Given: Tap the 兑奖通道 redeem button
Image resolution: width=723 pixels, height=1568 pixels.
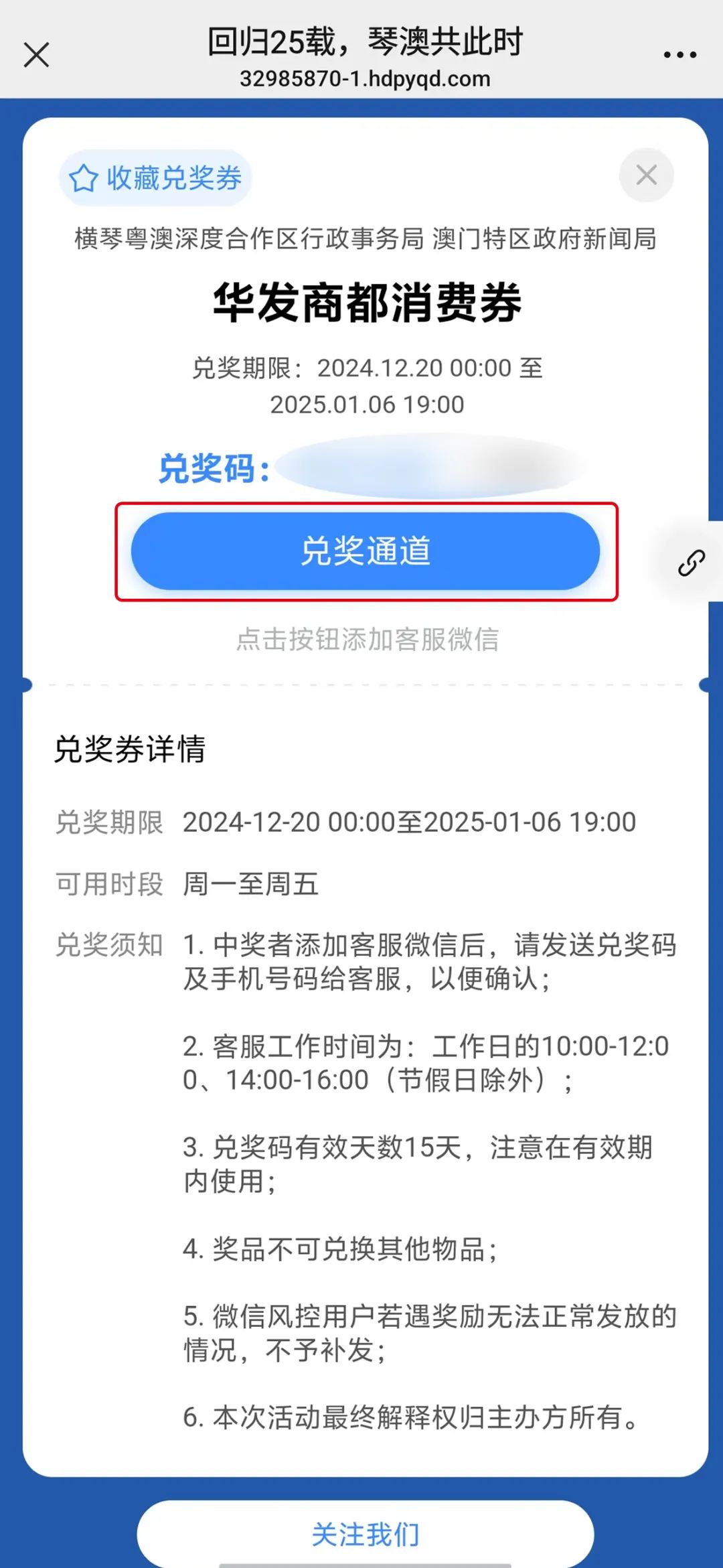Looking at the screenshot, I should coord(365,551).
